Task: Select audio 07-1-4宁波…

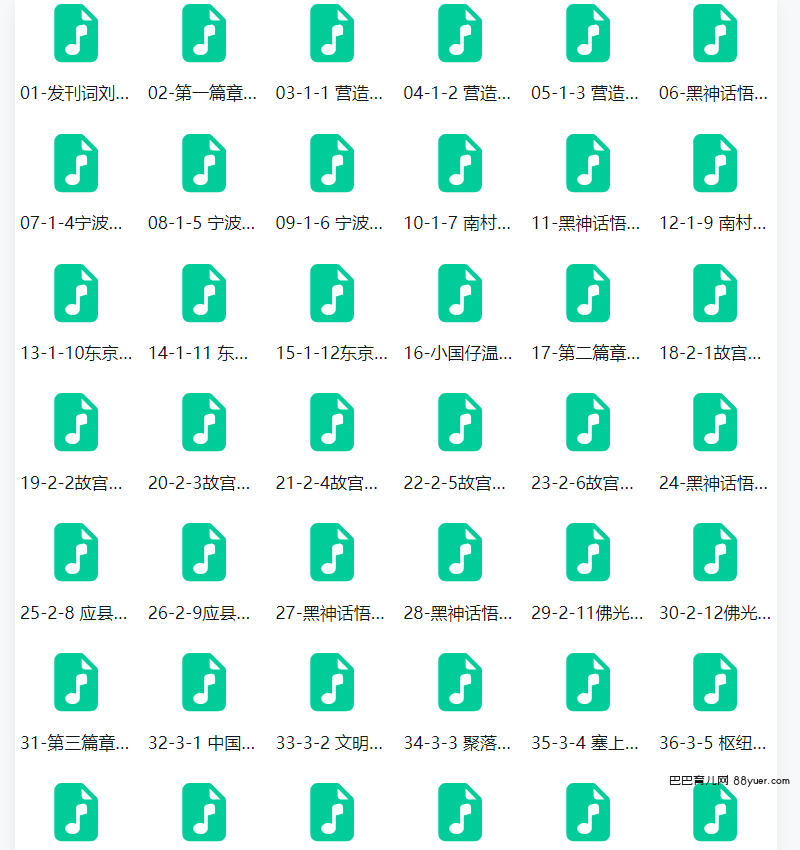Action: pyautogui.click(x=76, y=163)
